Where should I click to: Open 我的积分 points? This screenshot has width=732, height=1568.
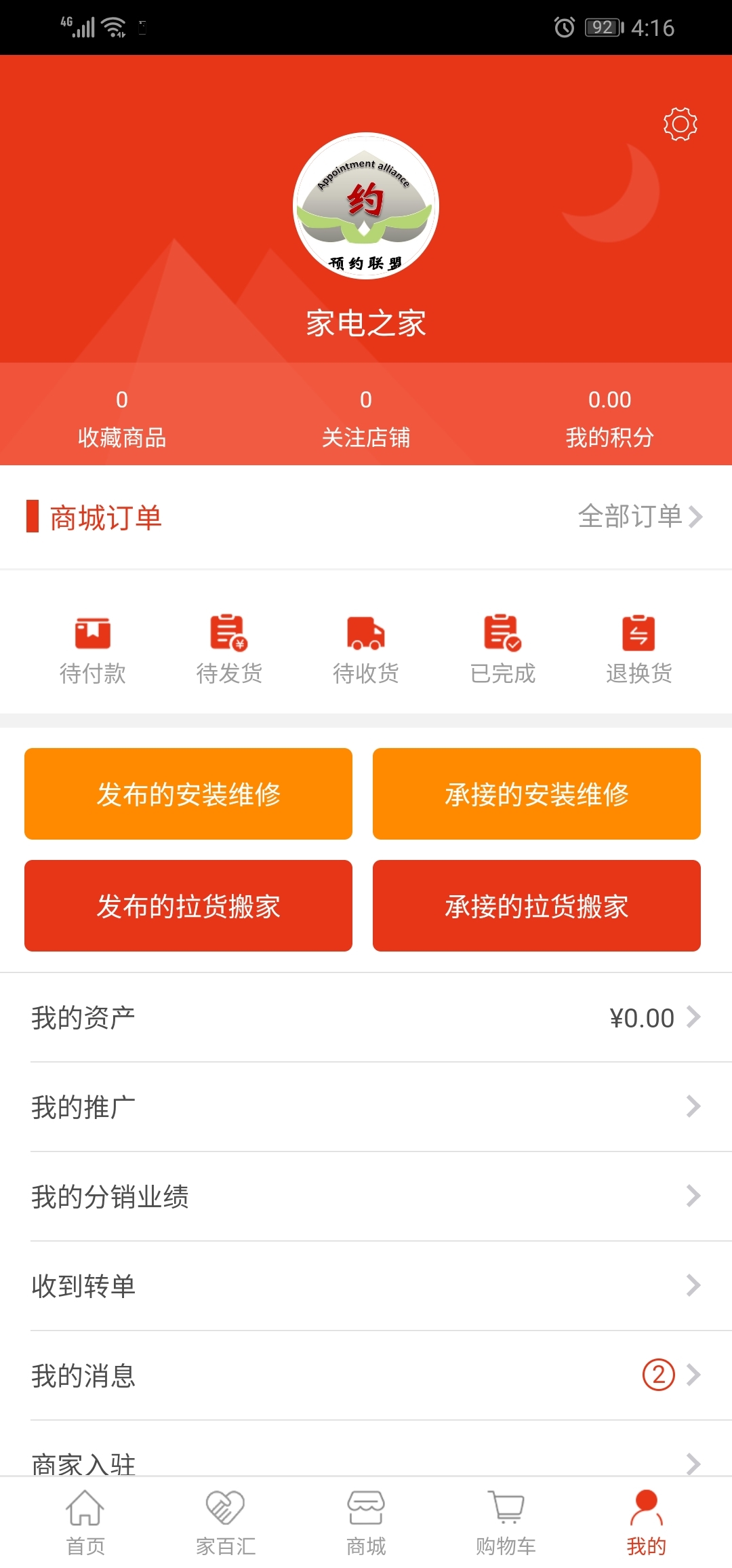tap(610, 418)
